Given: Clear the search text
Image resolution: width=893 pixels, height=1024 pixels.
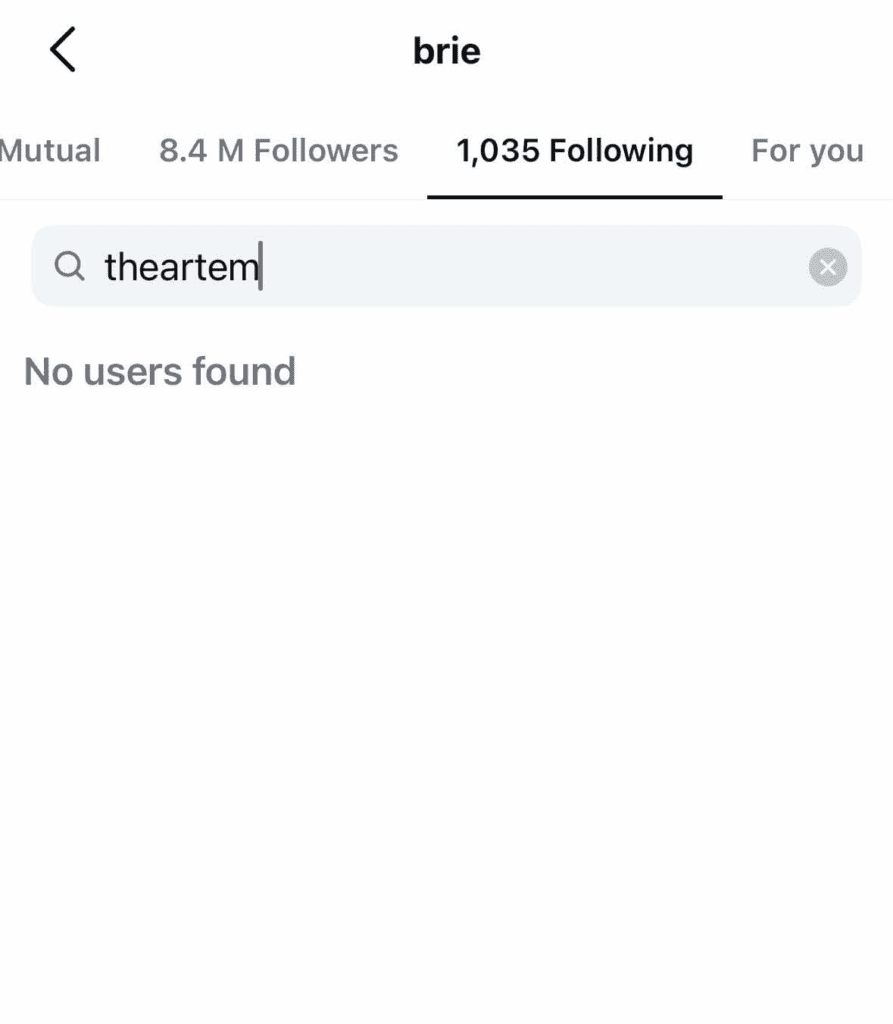Looking at the screenshot, I should [827, 267].
